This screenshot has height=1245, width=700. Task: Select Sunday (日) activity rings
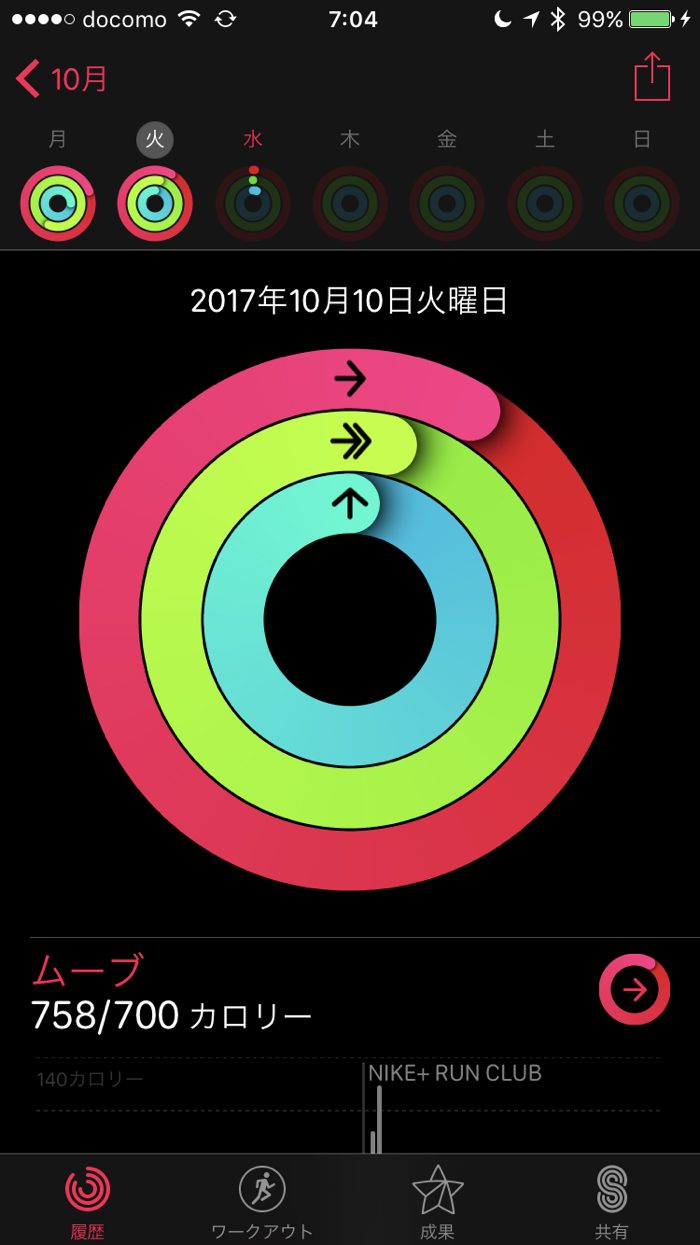(x=642, y=203)
